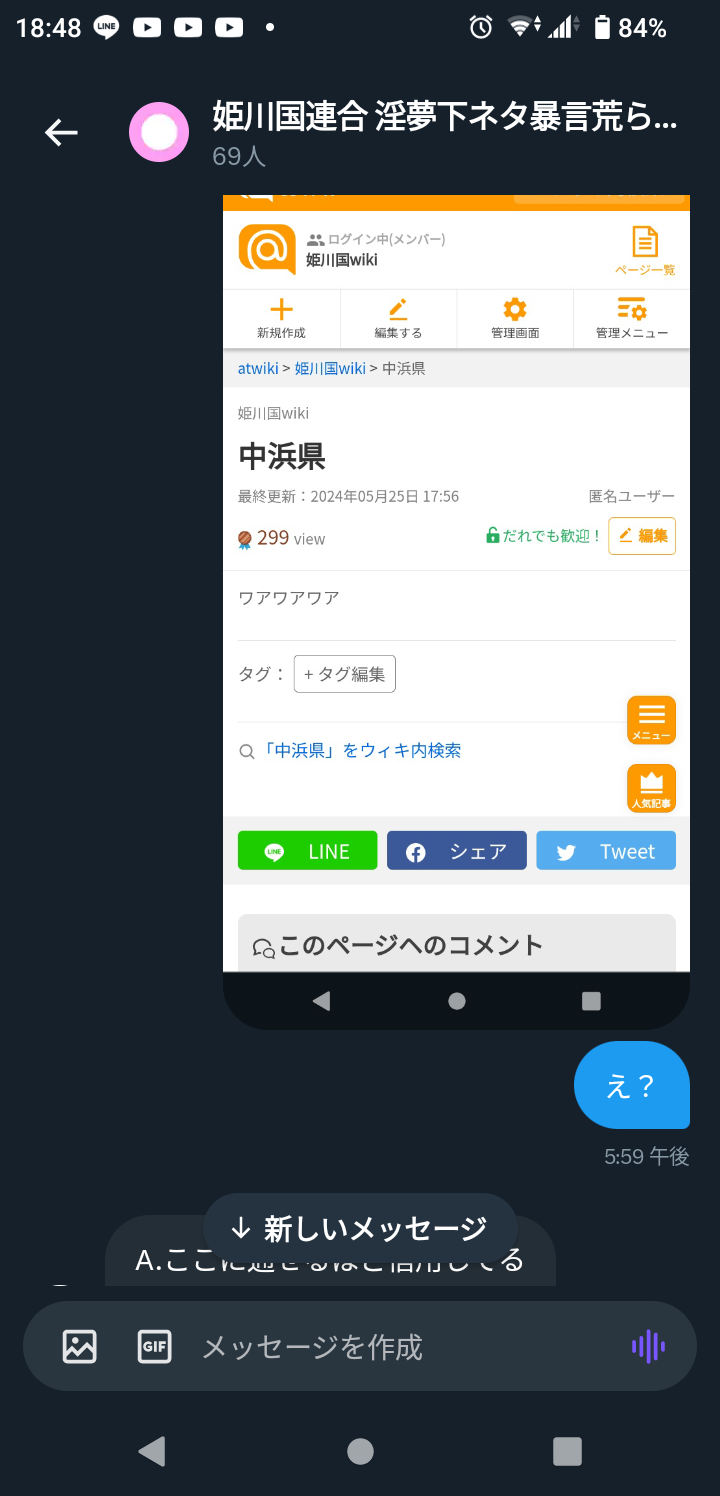
Task: Record a voice message
Action: pos(648,1346)
